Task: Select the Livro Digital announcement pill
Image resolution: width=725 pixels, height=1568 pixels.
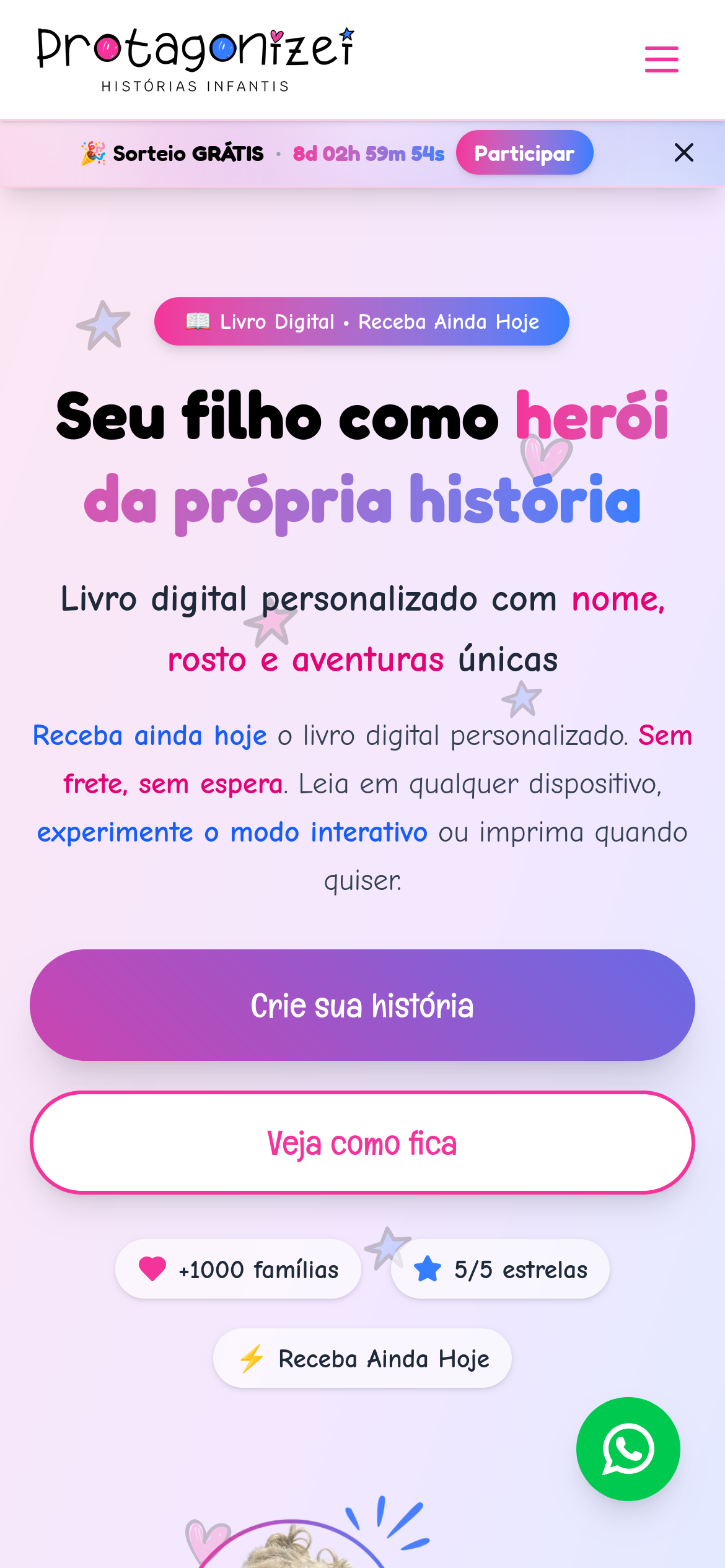Action: tap(362, 321)
